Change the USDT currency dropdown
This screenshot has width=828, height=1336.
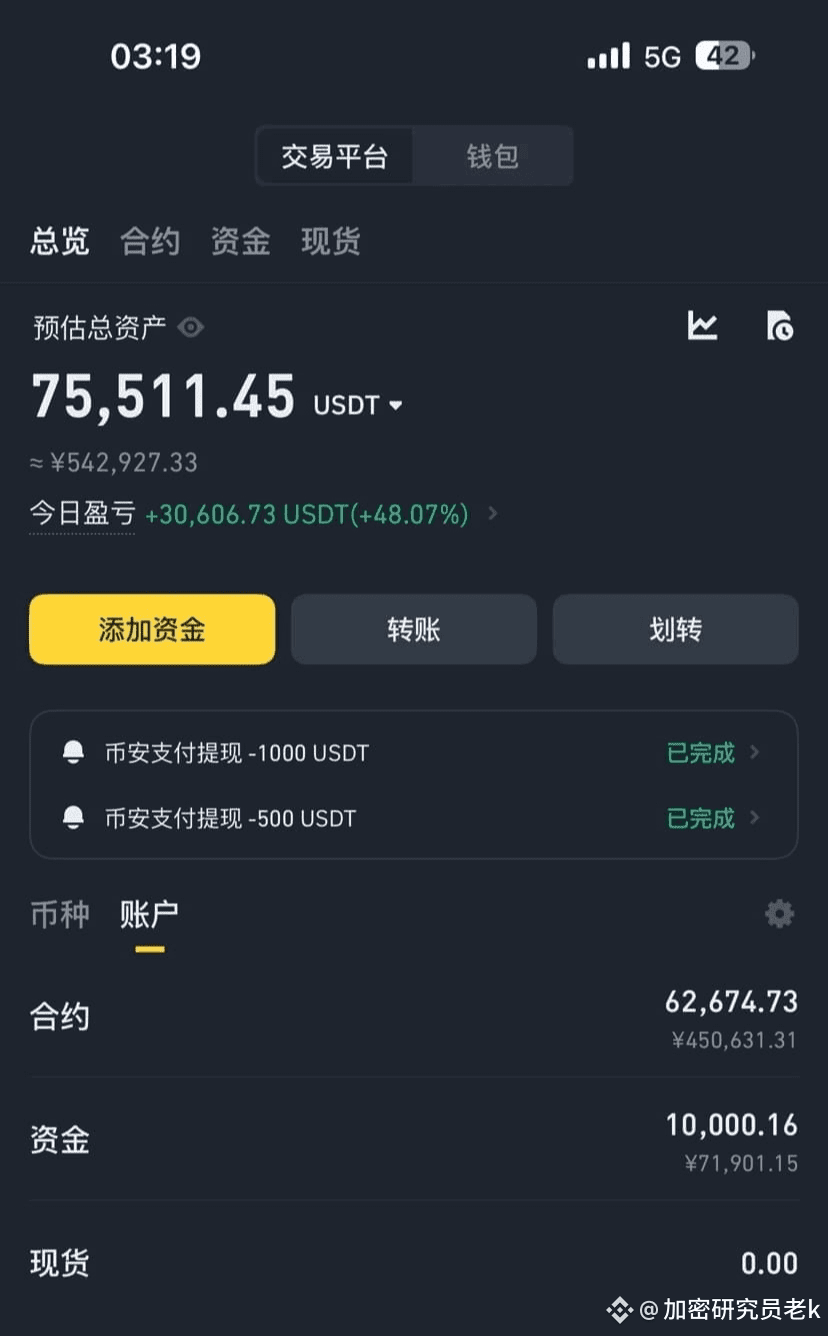click(x=357, y=405)
